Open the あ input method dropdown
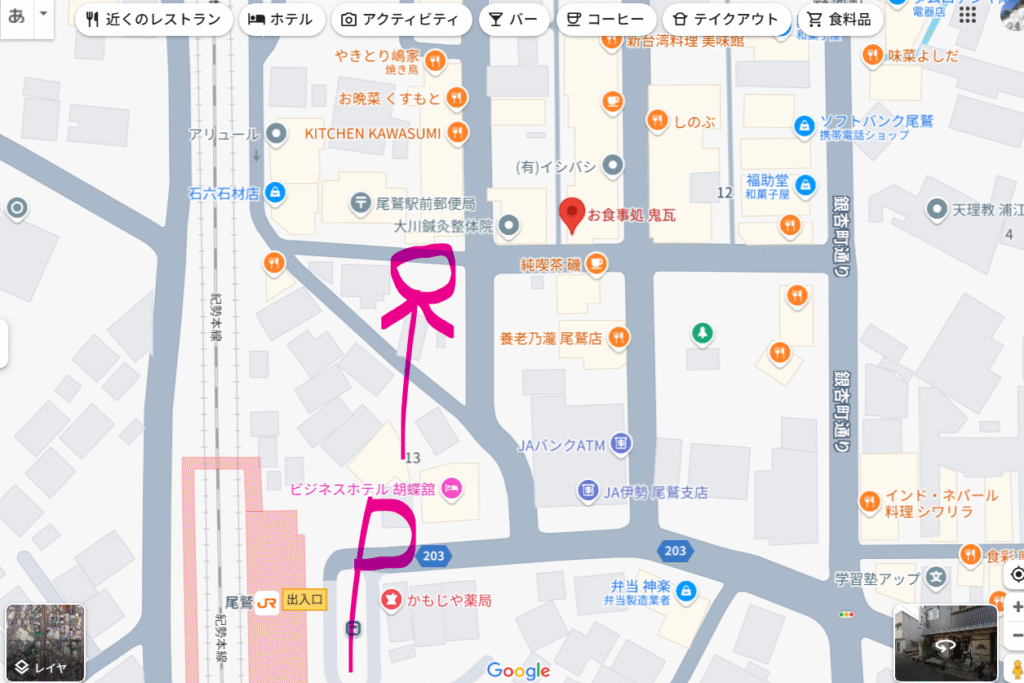This screenshot has height=683, width=1024. point(45,15)
